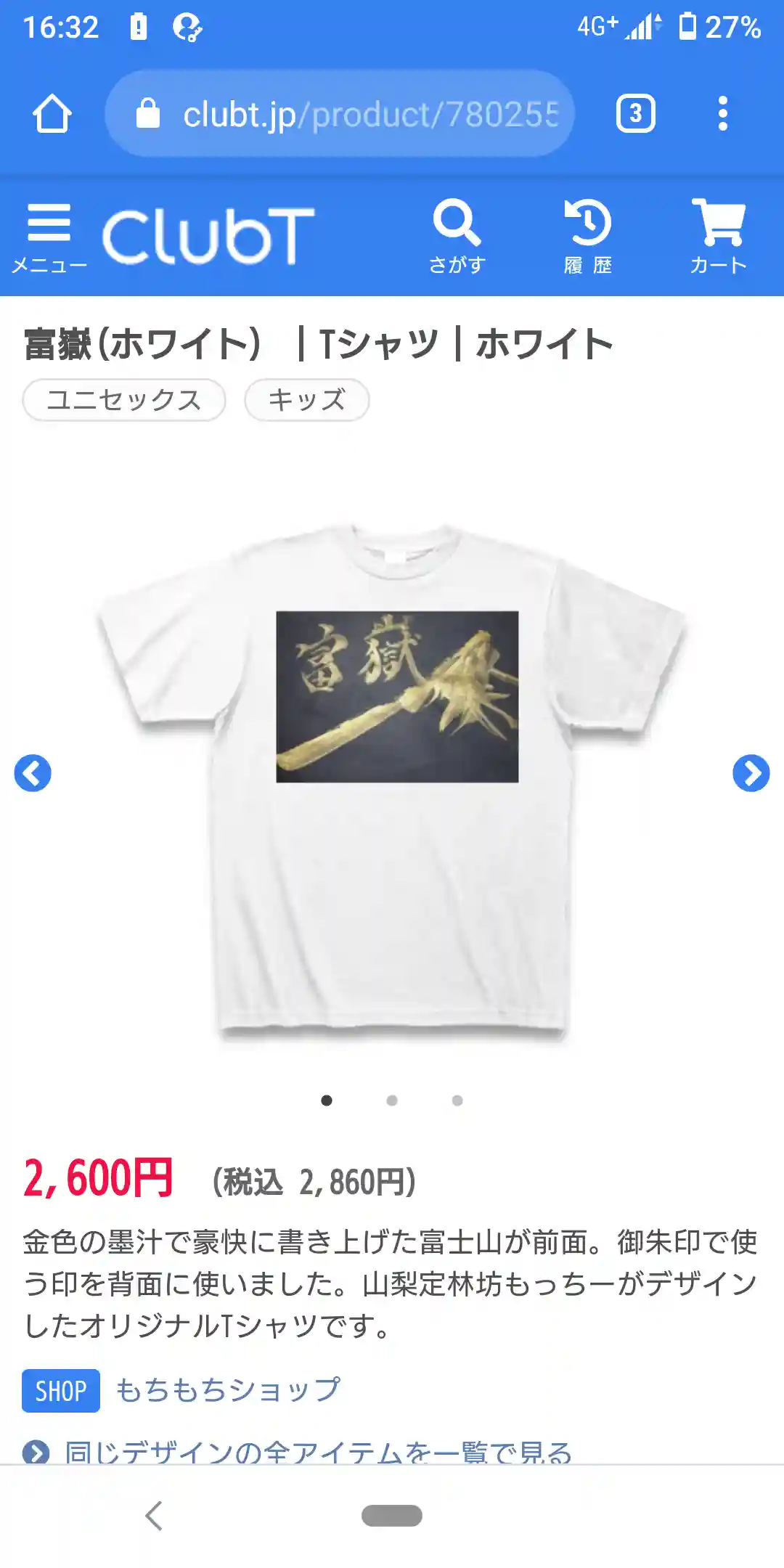Open the browser tab switcher
The width and height of the screenshot is (784, 1568).
pyautogui.click(x=635, y=114)
